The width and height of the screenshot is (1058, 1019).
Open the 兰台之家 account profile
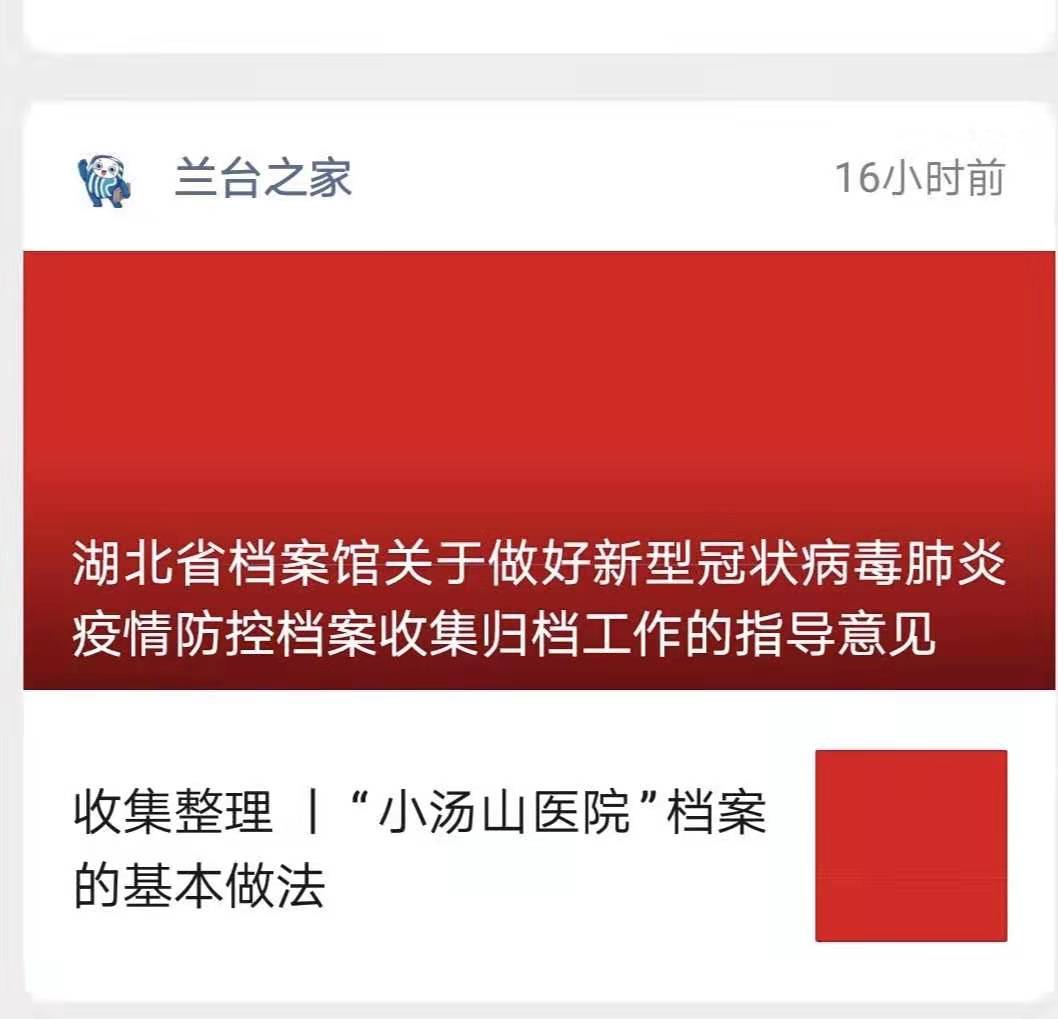pos(262,179)
